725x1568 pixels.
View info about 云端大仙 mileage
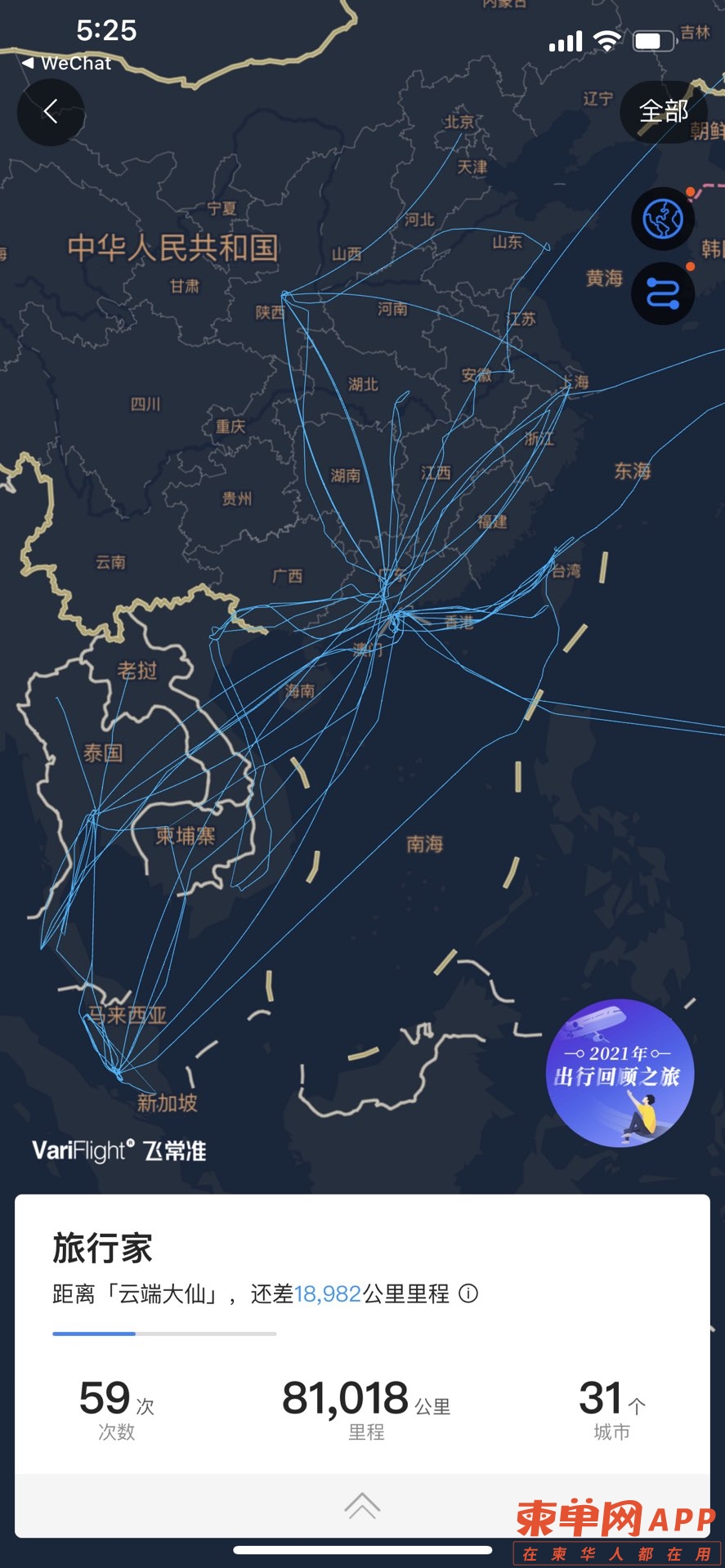tap(468, 1293)
